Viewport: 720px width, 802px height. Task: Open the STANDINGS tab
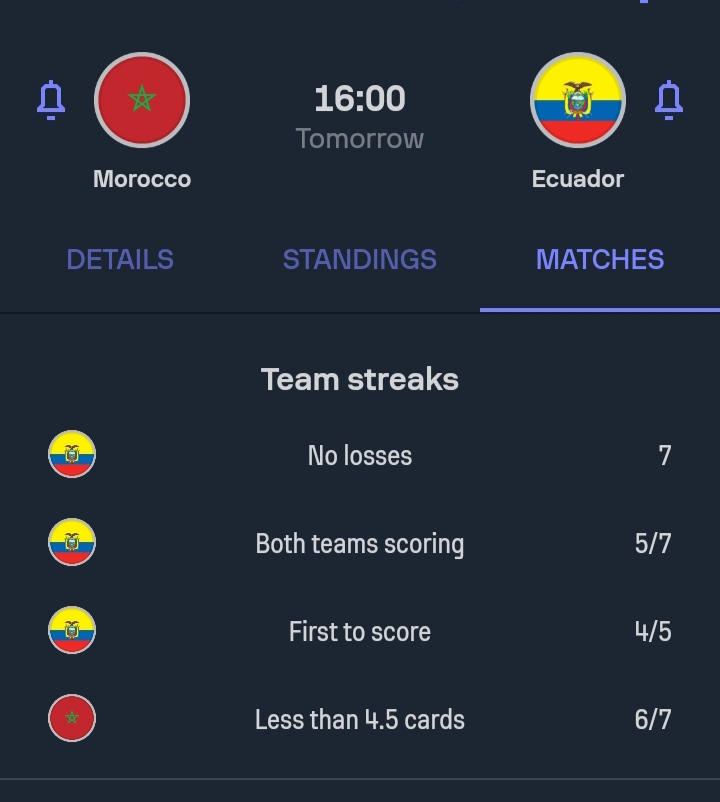click(359, 259)
